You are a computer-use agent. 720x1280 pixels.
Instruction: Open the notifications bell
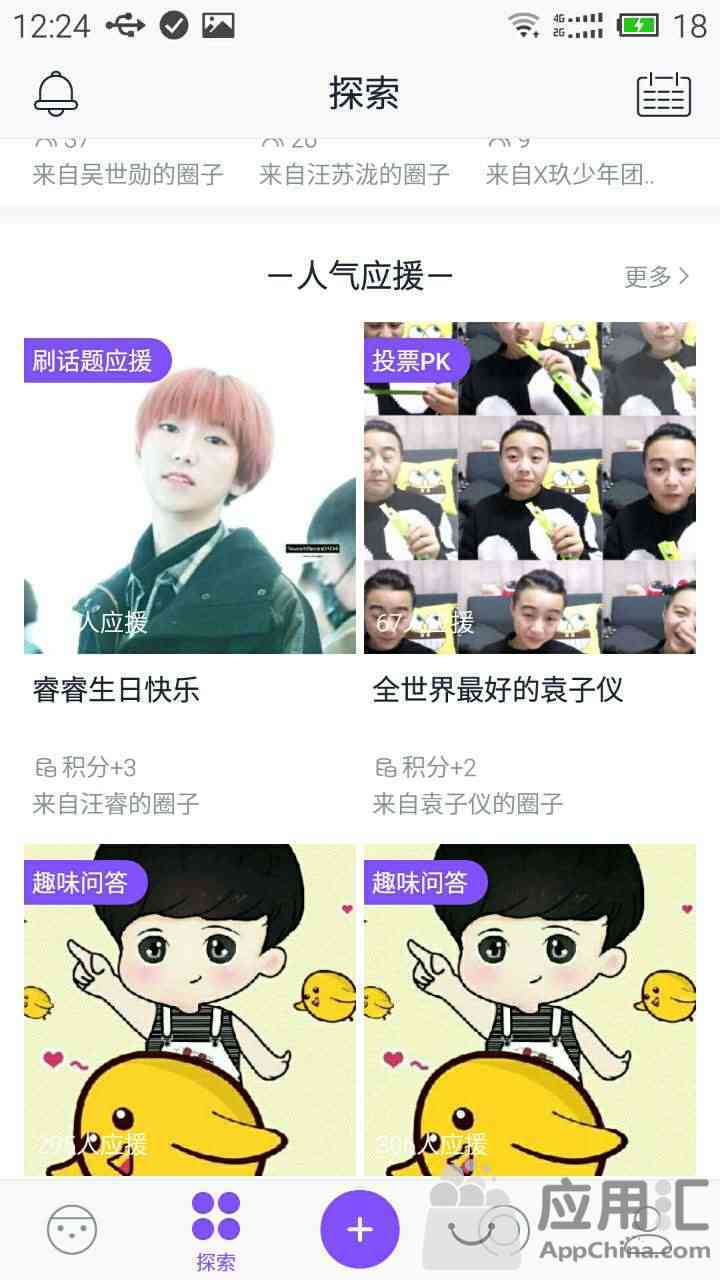pyautogui.click(x=56, y=94)
